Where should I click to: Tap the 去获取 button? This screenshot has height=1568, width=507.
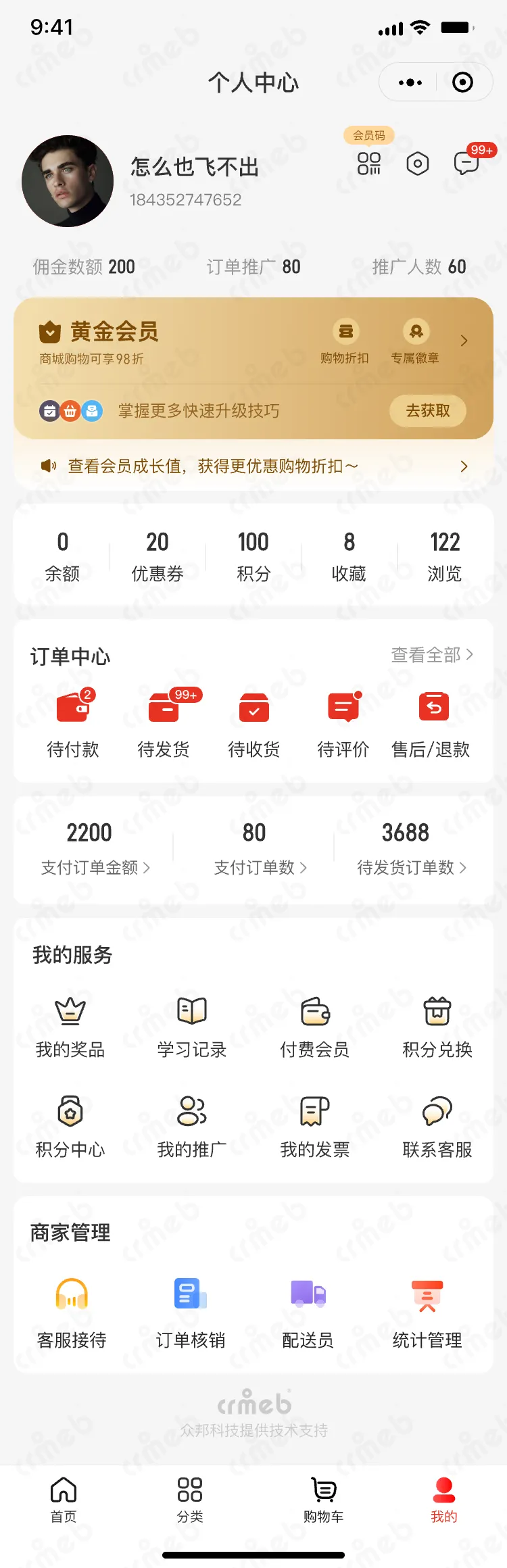coord(427,410)
